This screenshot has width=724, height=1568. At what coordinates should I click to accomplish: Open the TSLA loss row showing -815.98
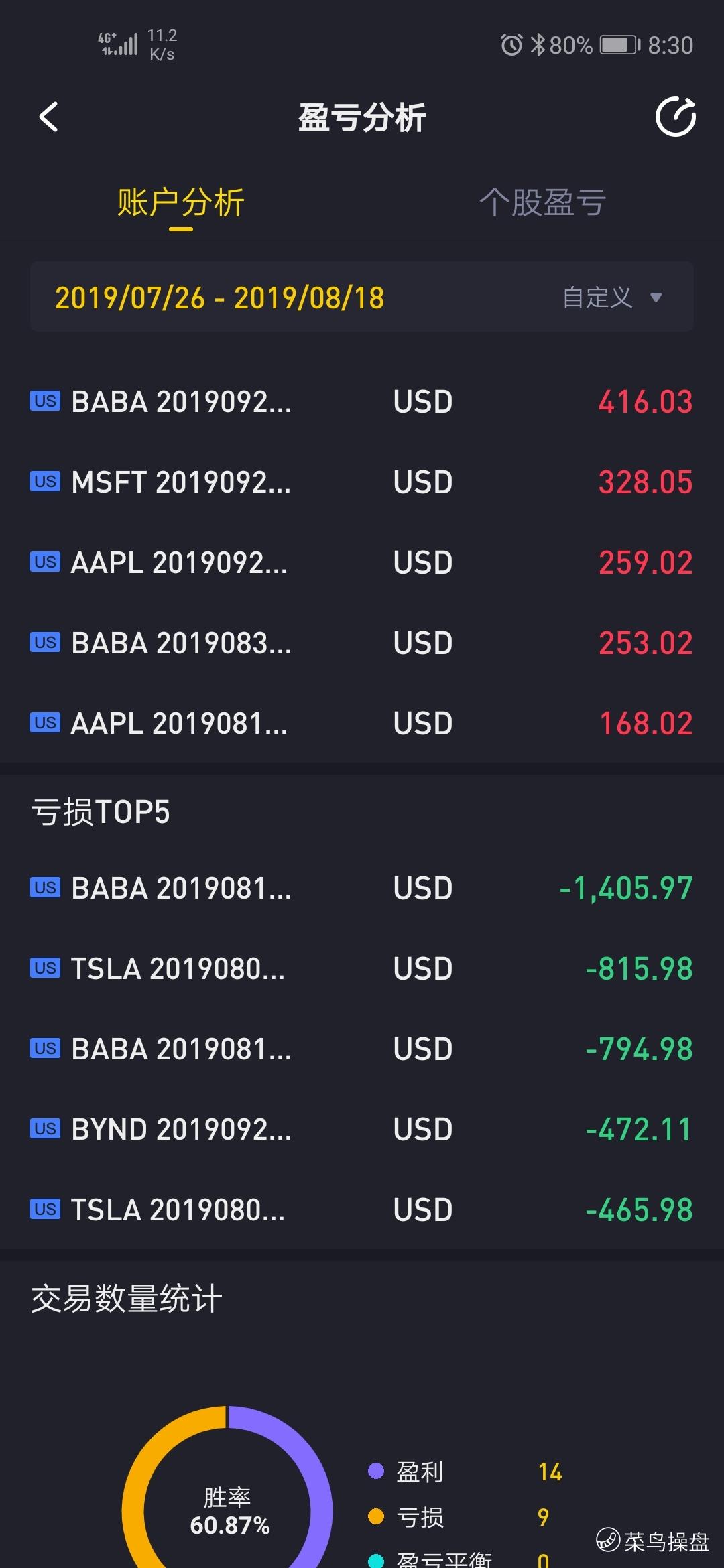coord(362,969)
